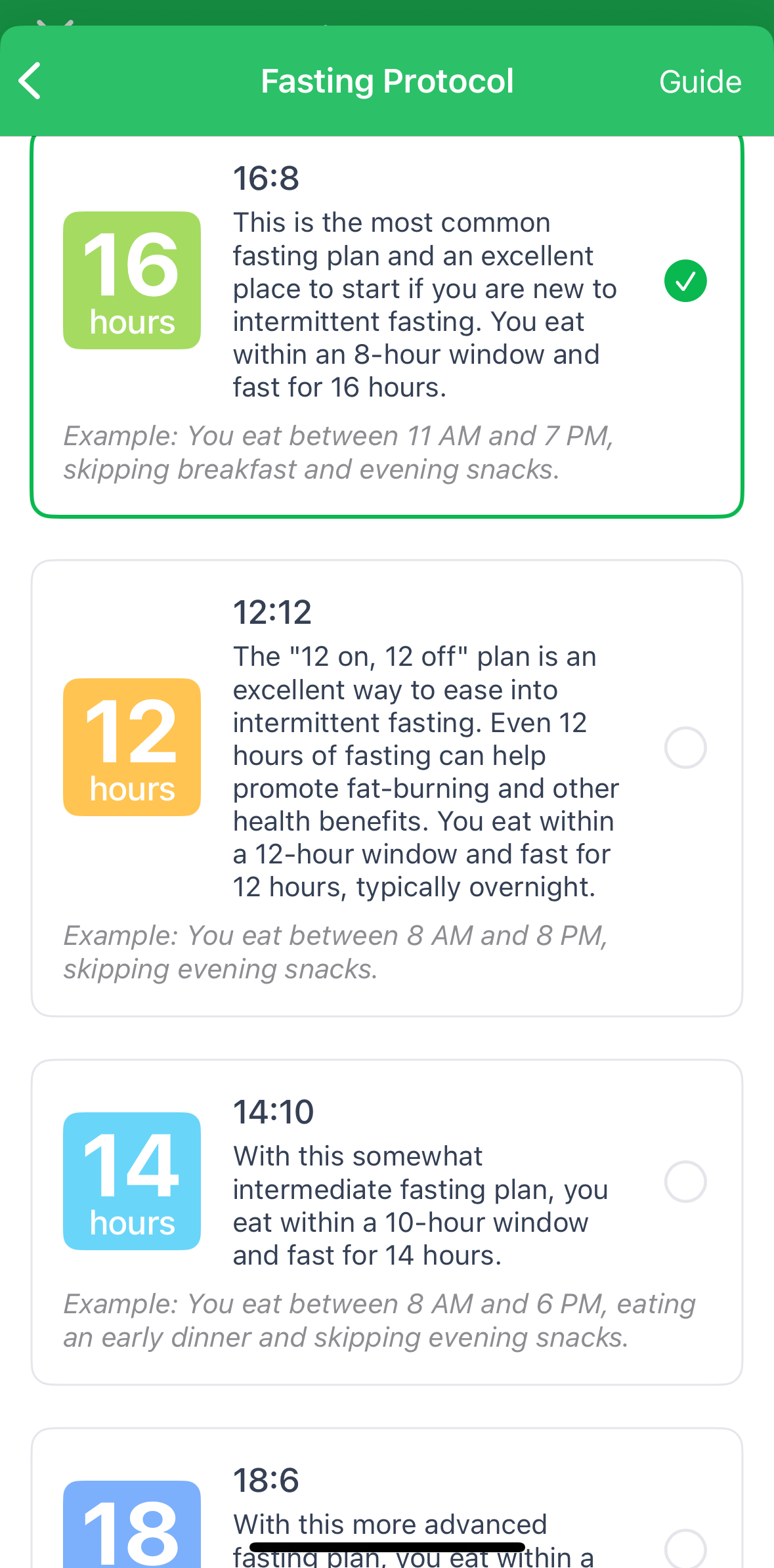Tap the selected 16:8 plan checkmark
This screenshot has width=774, height=1568.
(x=685, y=281)
